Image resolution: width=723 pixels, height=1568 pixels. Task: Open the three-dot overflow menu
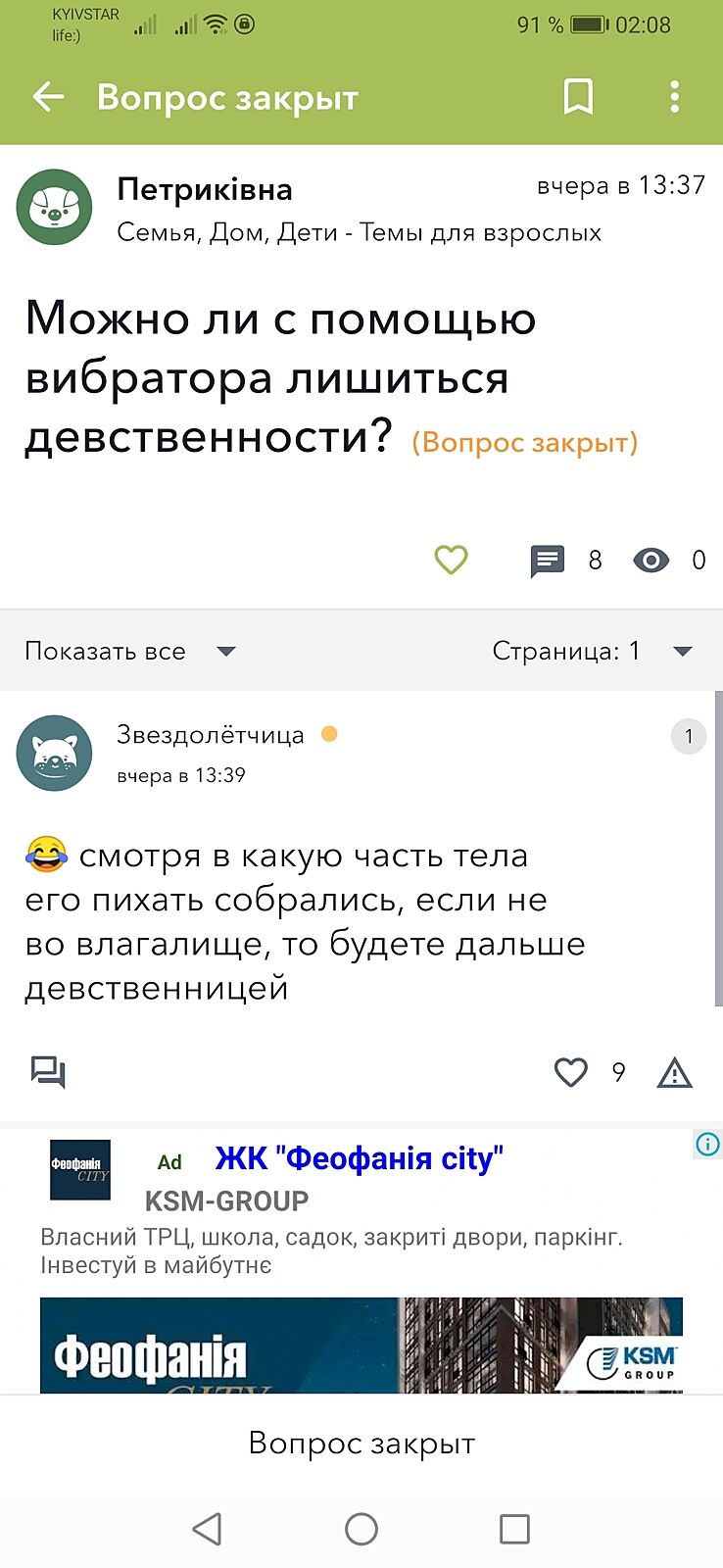click(674, 97)
